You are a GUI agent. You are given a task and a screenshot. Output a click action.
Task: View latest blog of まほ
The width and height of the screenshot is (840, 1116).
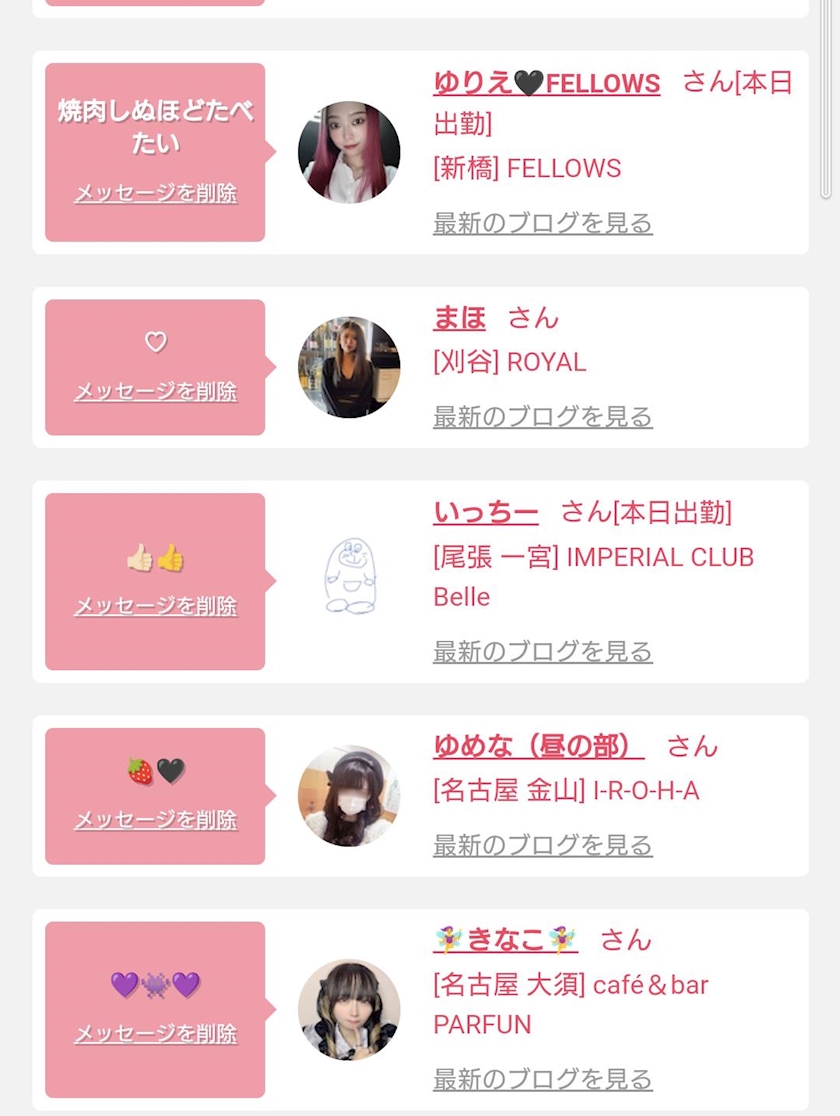pyautogui.click(x=542, y=417)
